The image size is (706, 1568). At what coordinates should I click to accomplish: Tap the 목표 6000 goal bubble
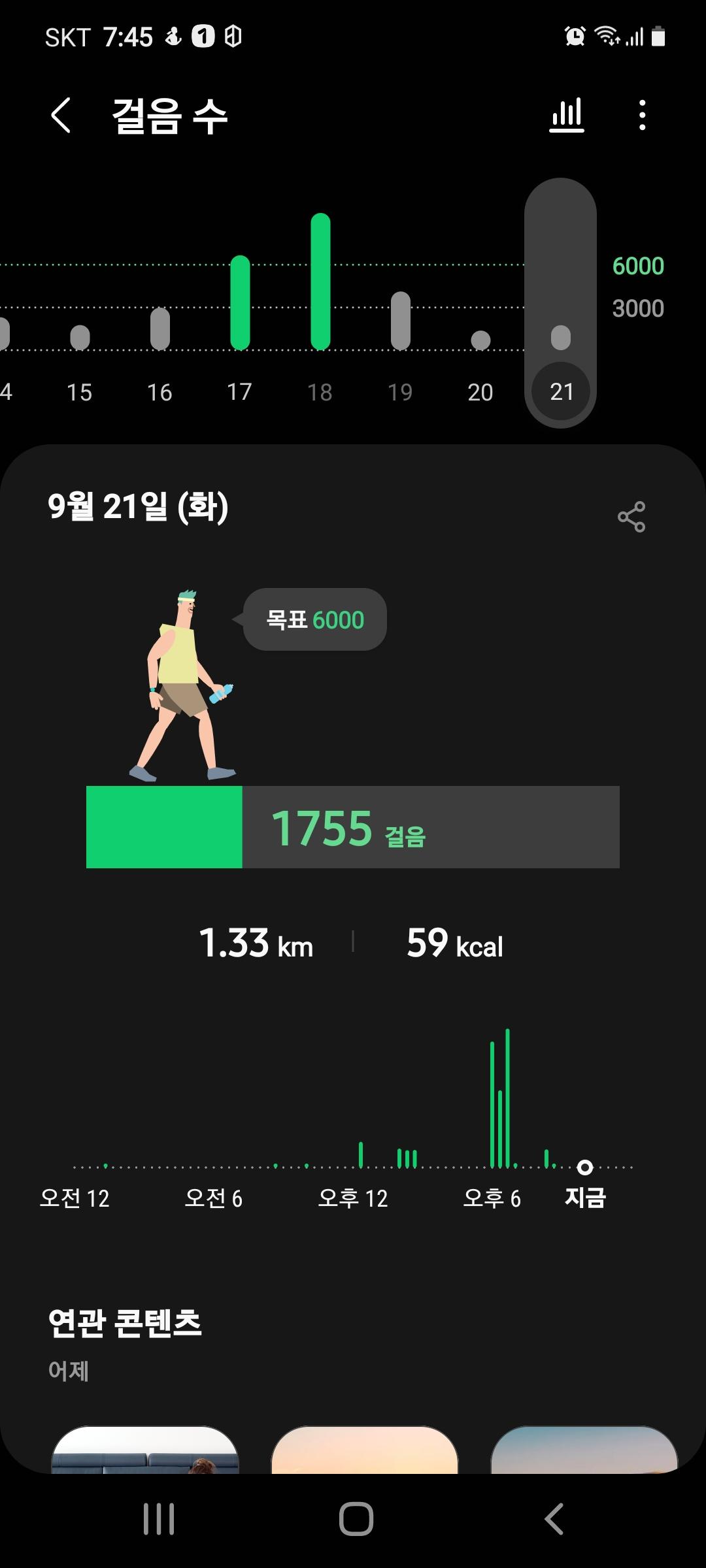[315, 619]
